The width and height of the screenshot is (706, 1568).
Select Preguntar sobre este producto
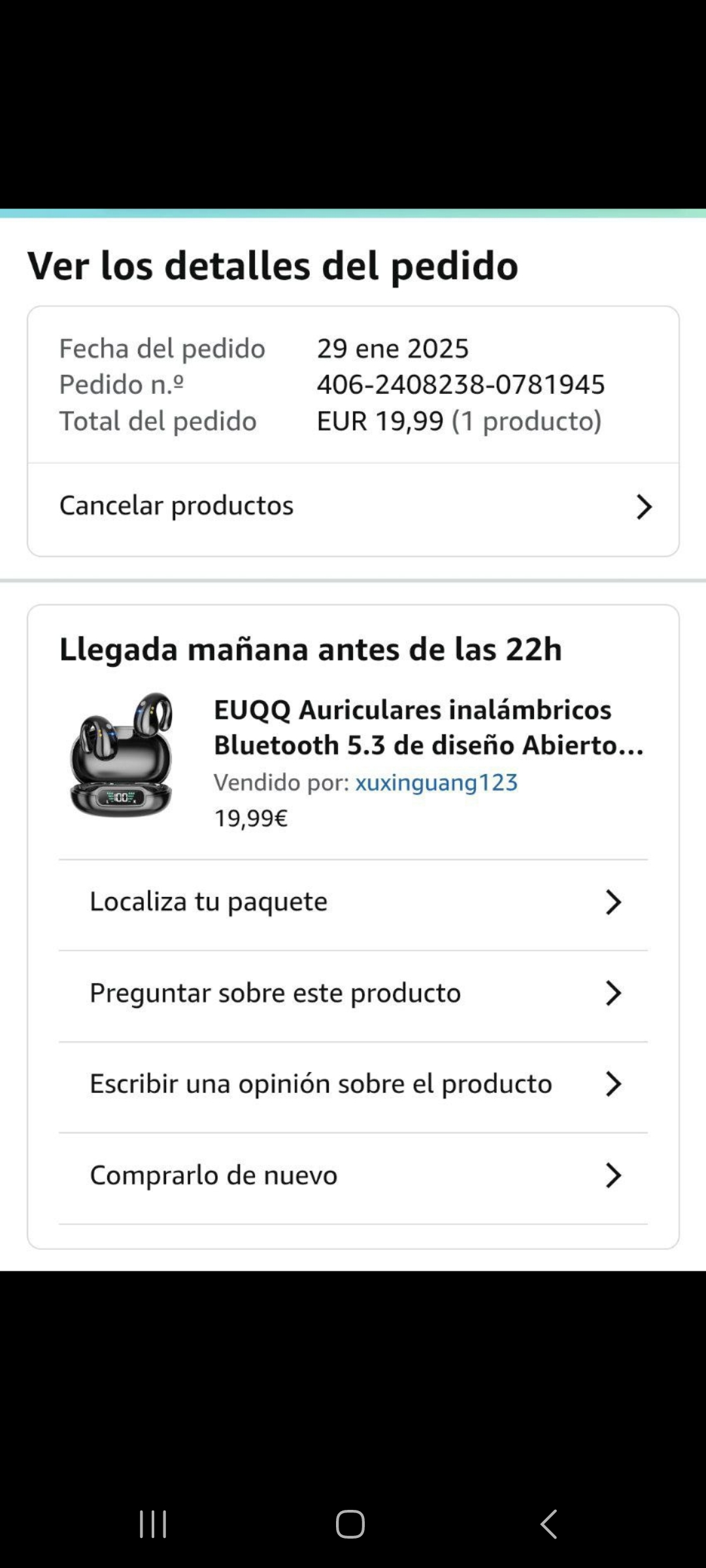coord(353,993)
